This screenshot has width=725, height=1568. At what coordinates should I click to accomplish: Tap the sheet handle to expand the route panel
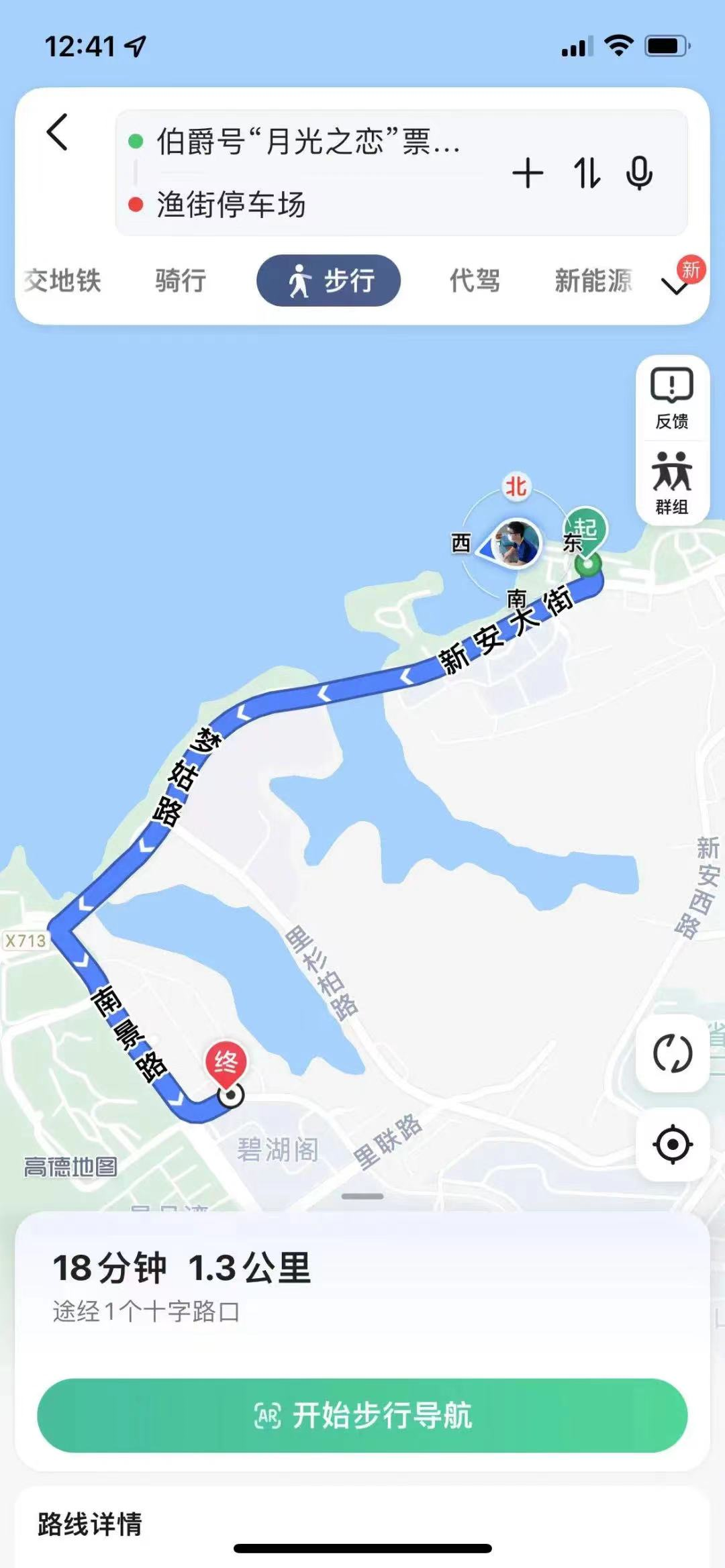(x=362, y=1196)
